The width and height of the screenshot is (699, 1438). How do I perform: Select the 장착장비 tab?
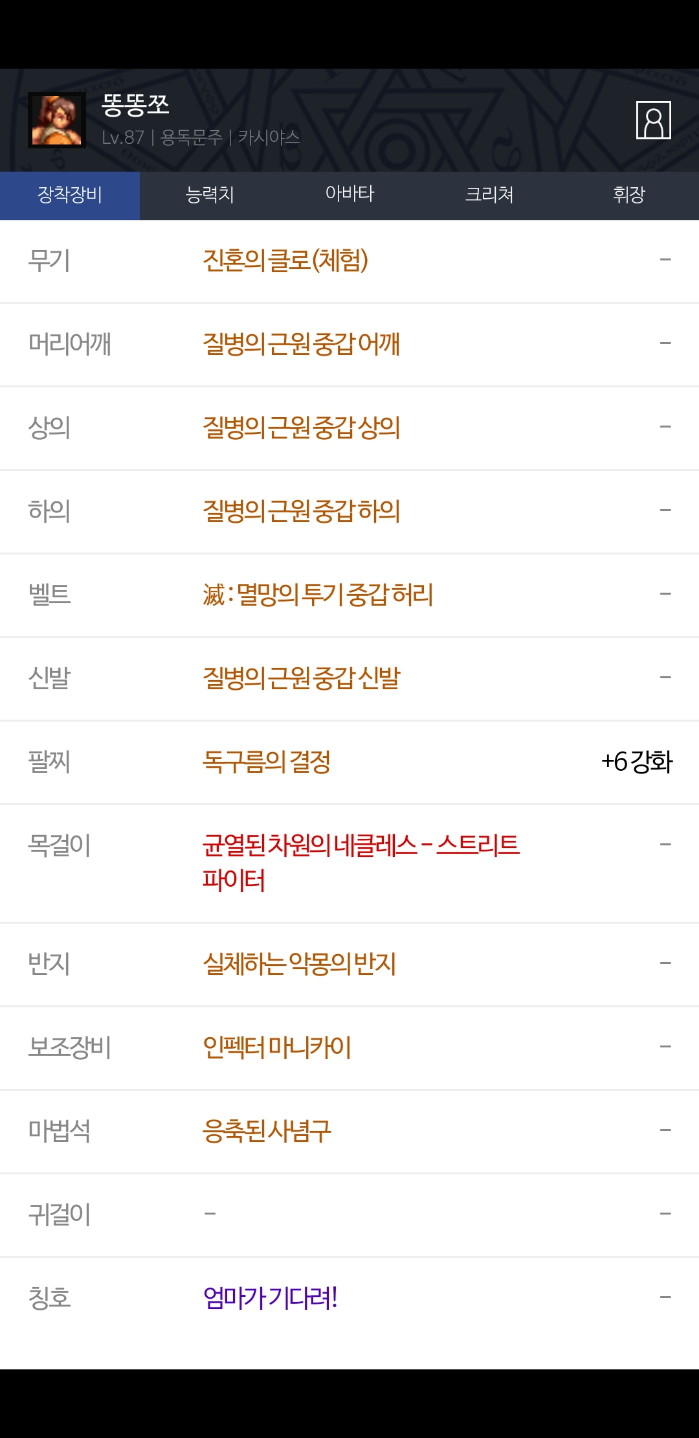[70, 195]
